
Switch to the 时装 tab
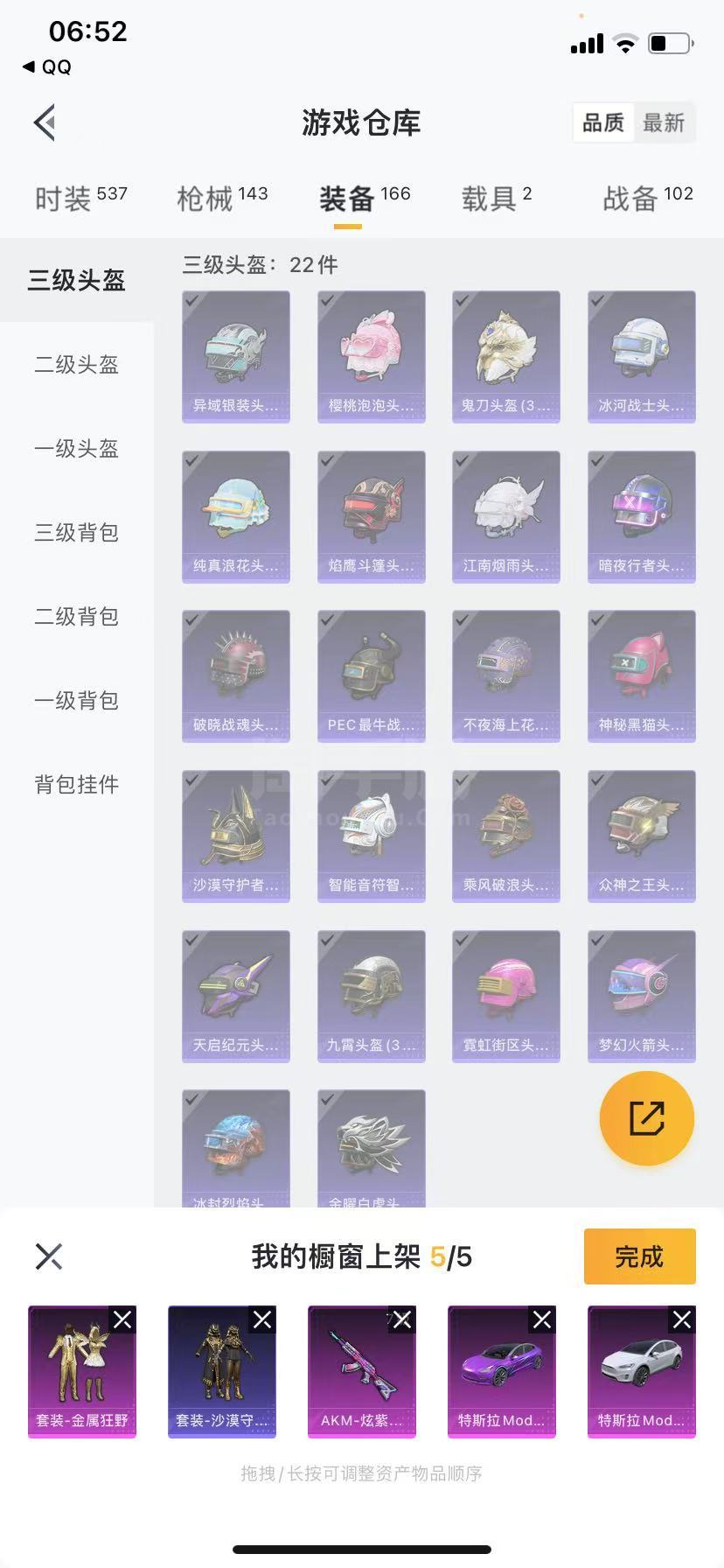click(x=80, y=199)
